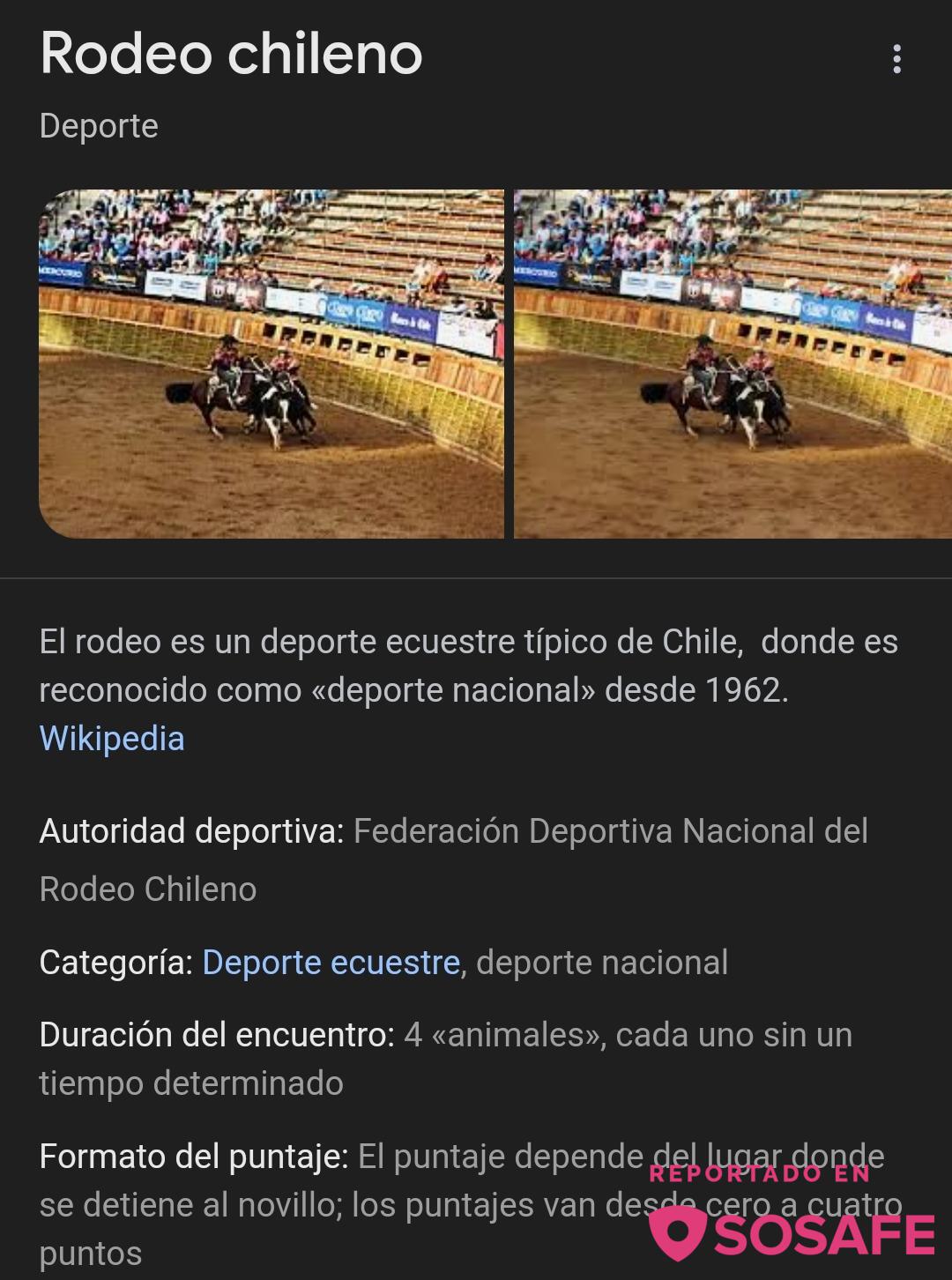Open the Deporte ecuestre category link
Image resolution: width=952 pixels, height=1280 pixels.
[x=331, y=962]
